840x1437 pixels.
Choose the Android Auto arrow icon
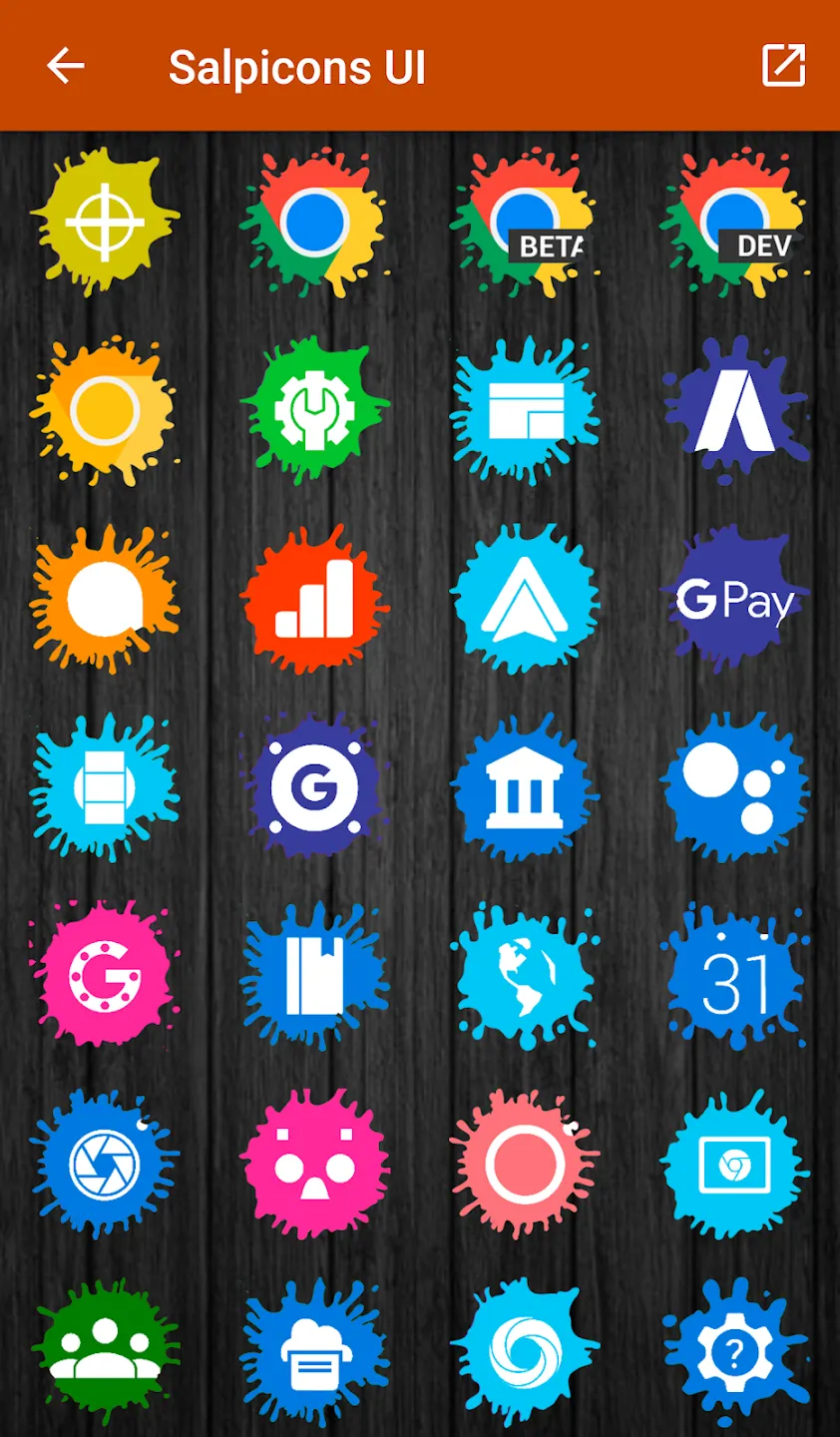[525, 600]
